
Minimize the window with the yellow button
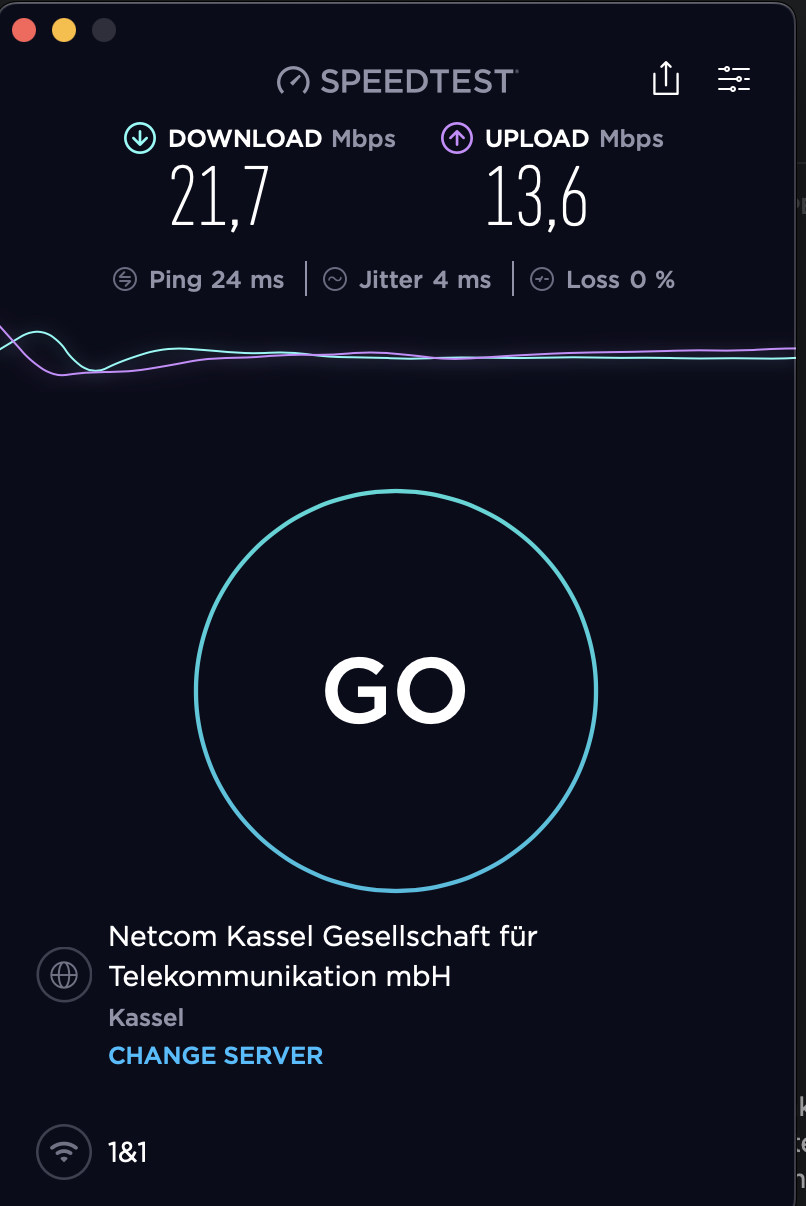[x=64, y=30]
